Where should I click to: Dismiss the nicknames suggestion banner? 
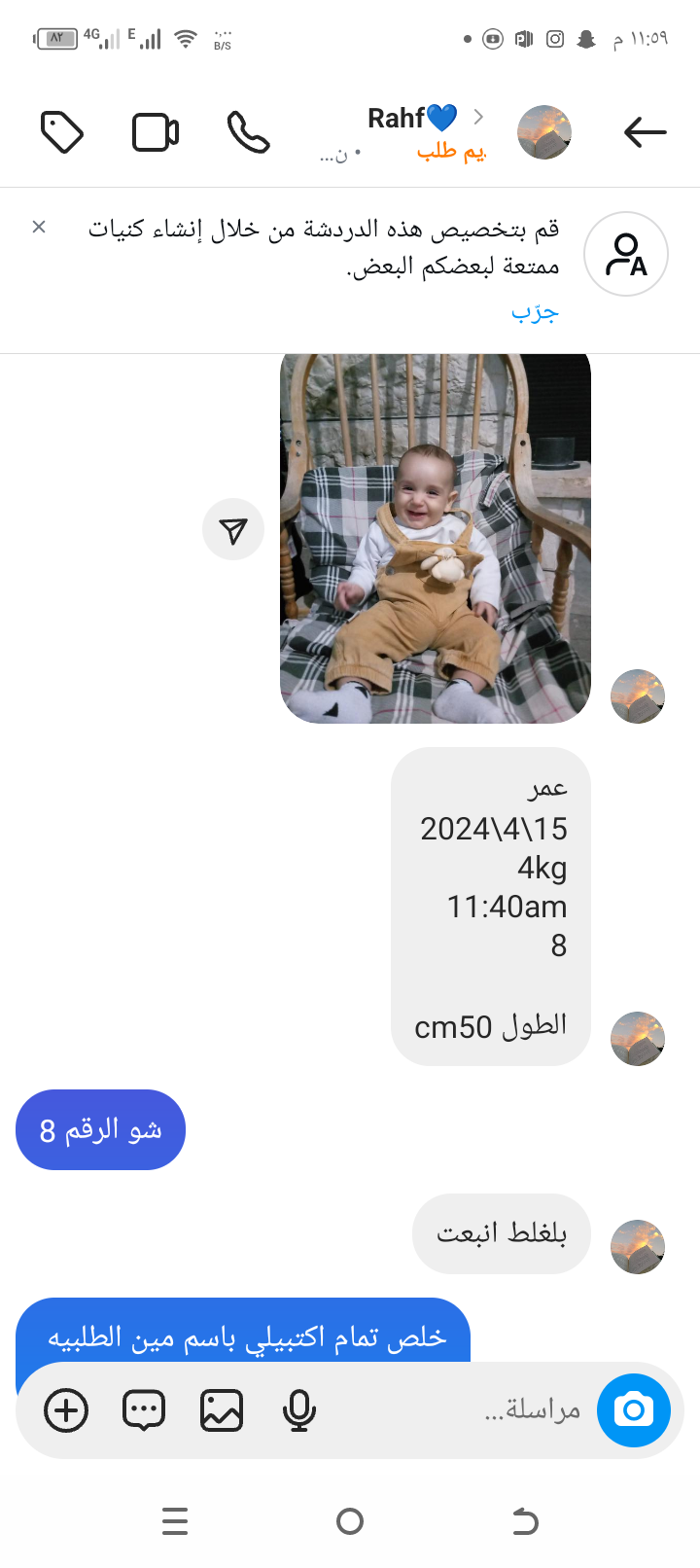(x=39, y=227)
